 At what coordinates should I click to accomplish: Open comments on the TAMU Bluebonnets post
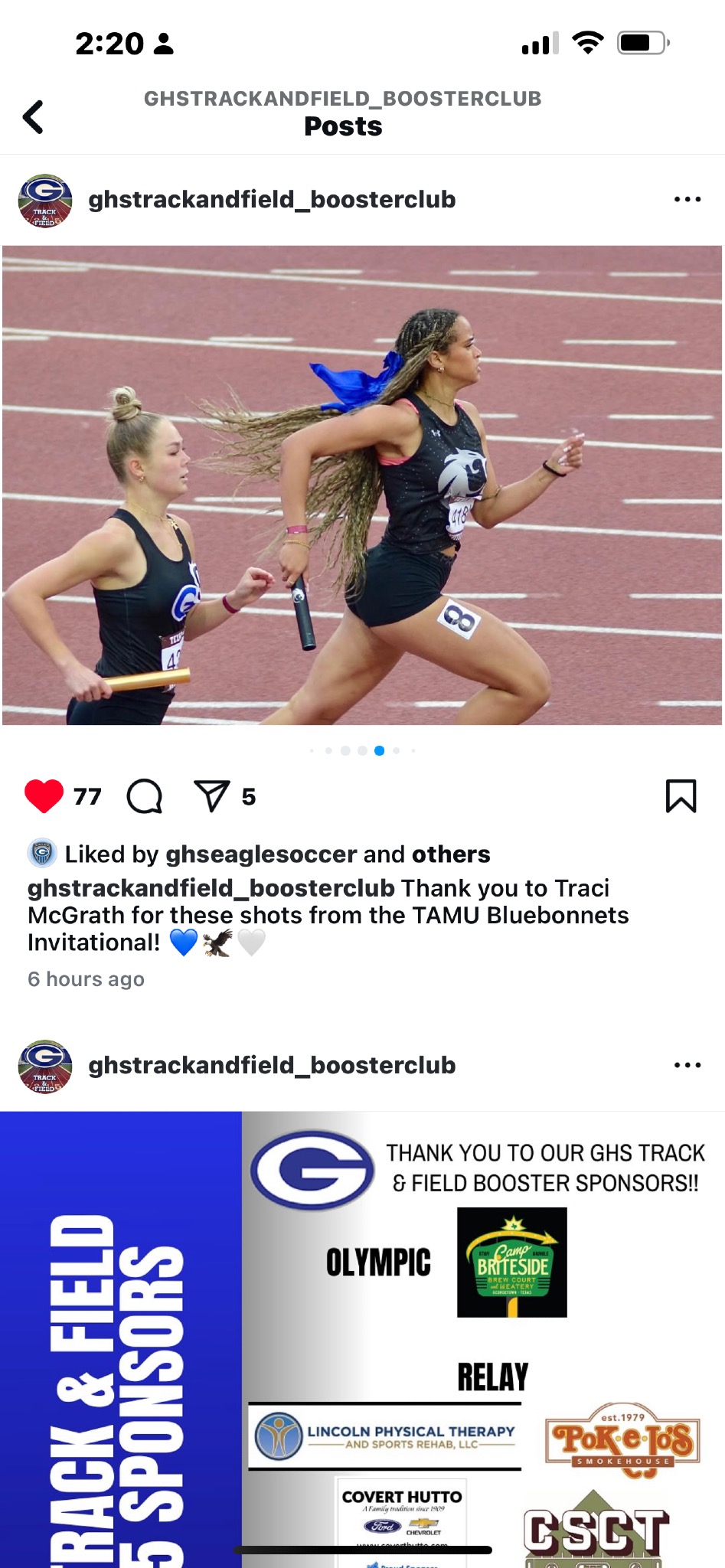(145, 796)
